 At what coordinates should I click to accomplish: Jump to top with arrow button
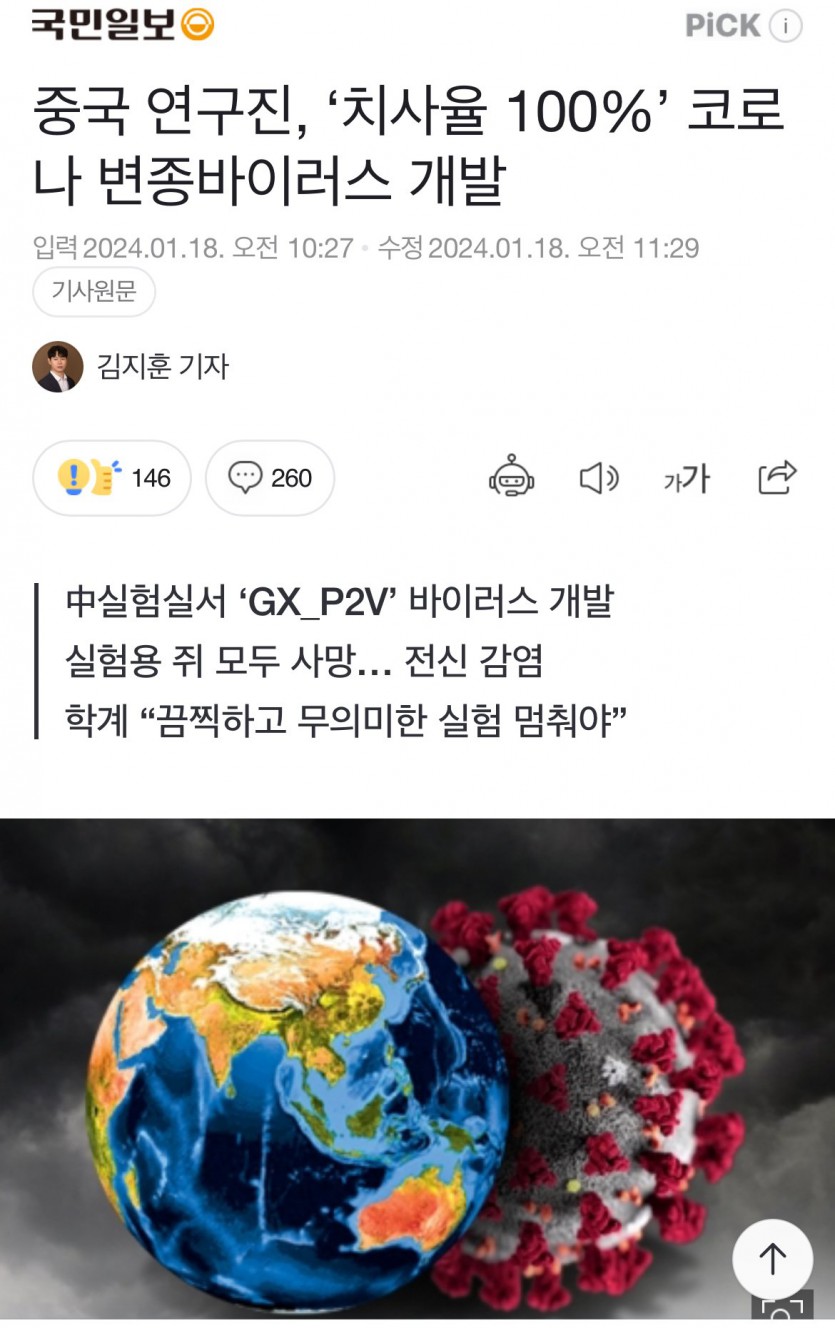(772, 1258)
